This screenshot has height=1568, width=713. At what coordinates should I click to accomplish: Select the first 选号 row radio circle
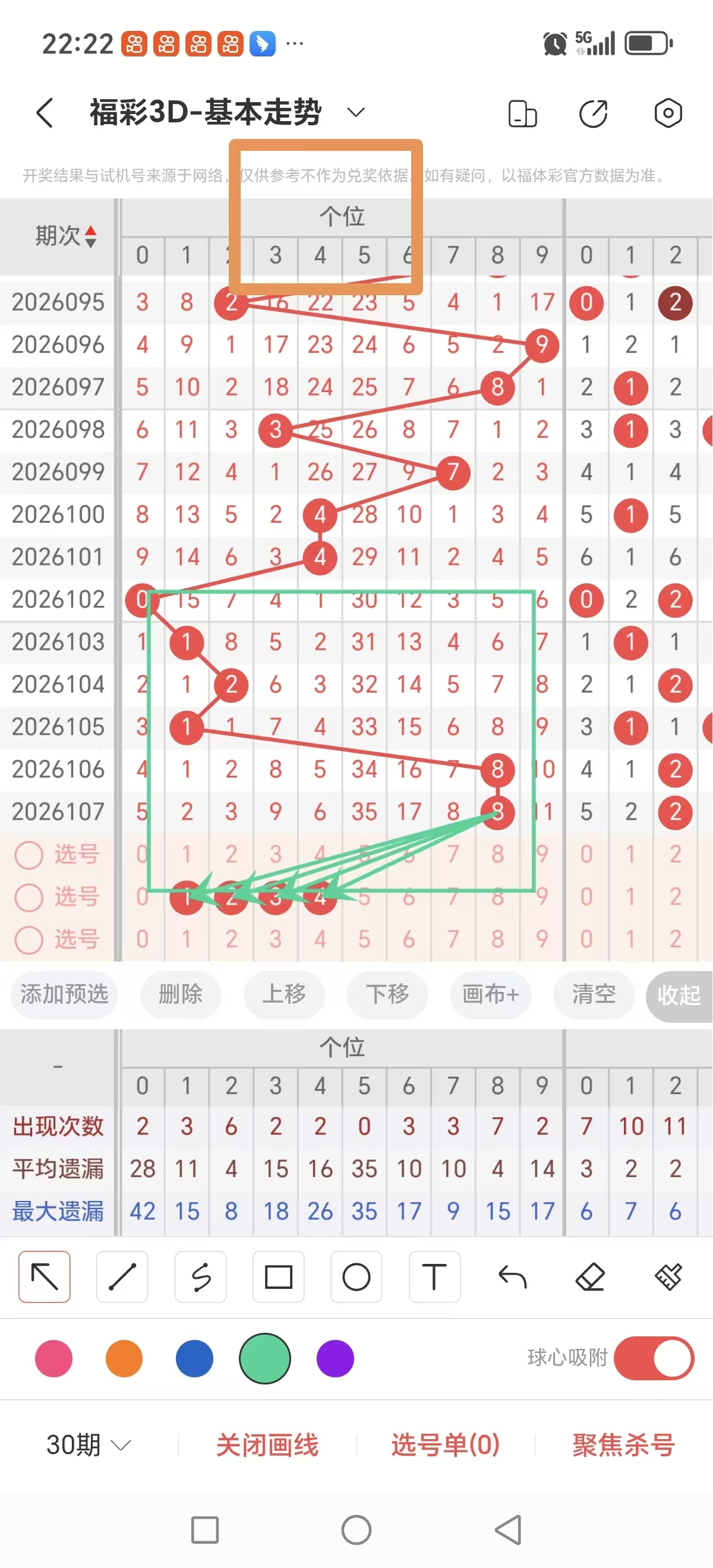click(x=29, y=855)
